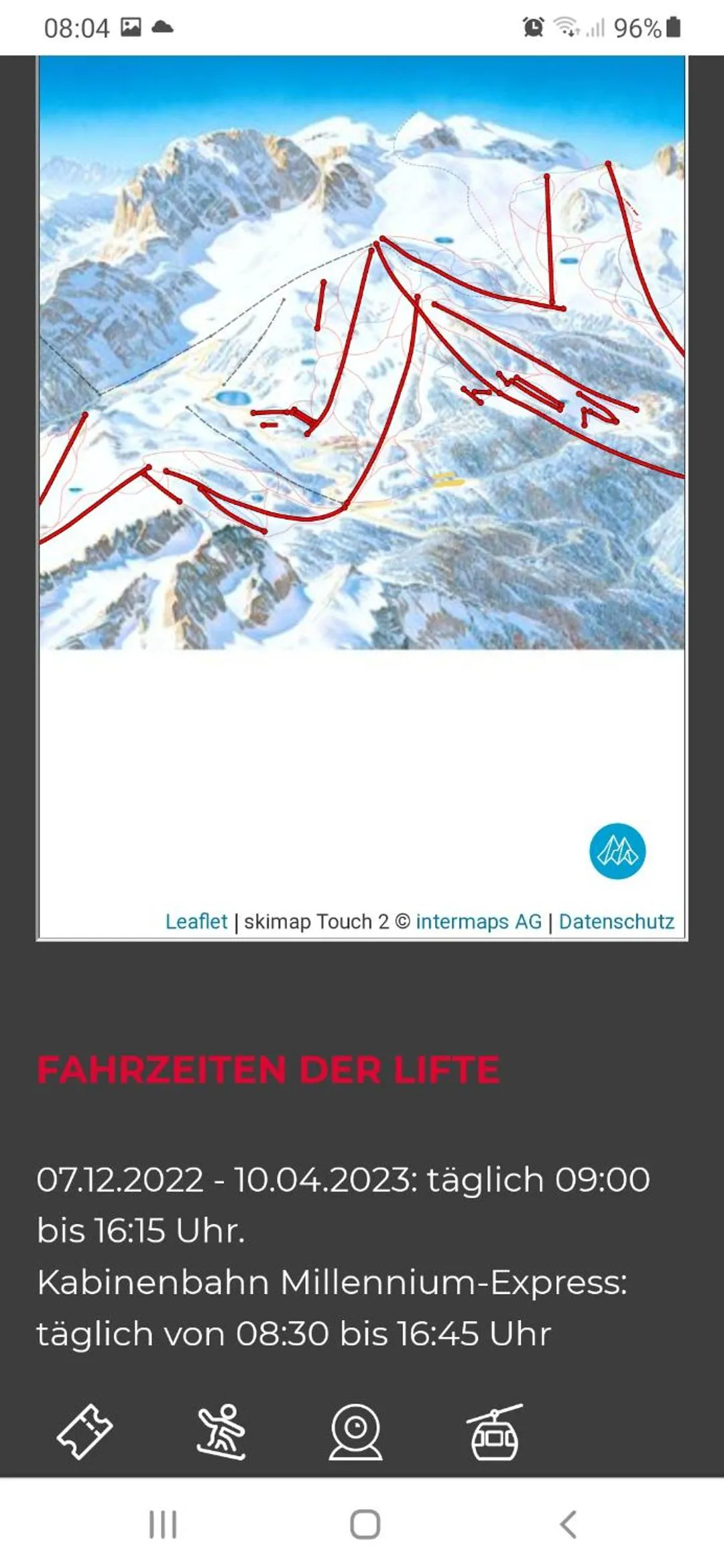Tap the gallery notification icon
Viewport: 724px width, 1568px height.
pyautogui.click(x=129, y=27)
